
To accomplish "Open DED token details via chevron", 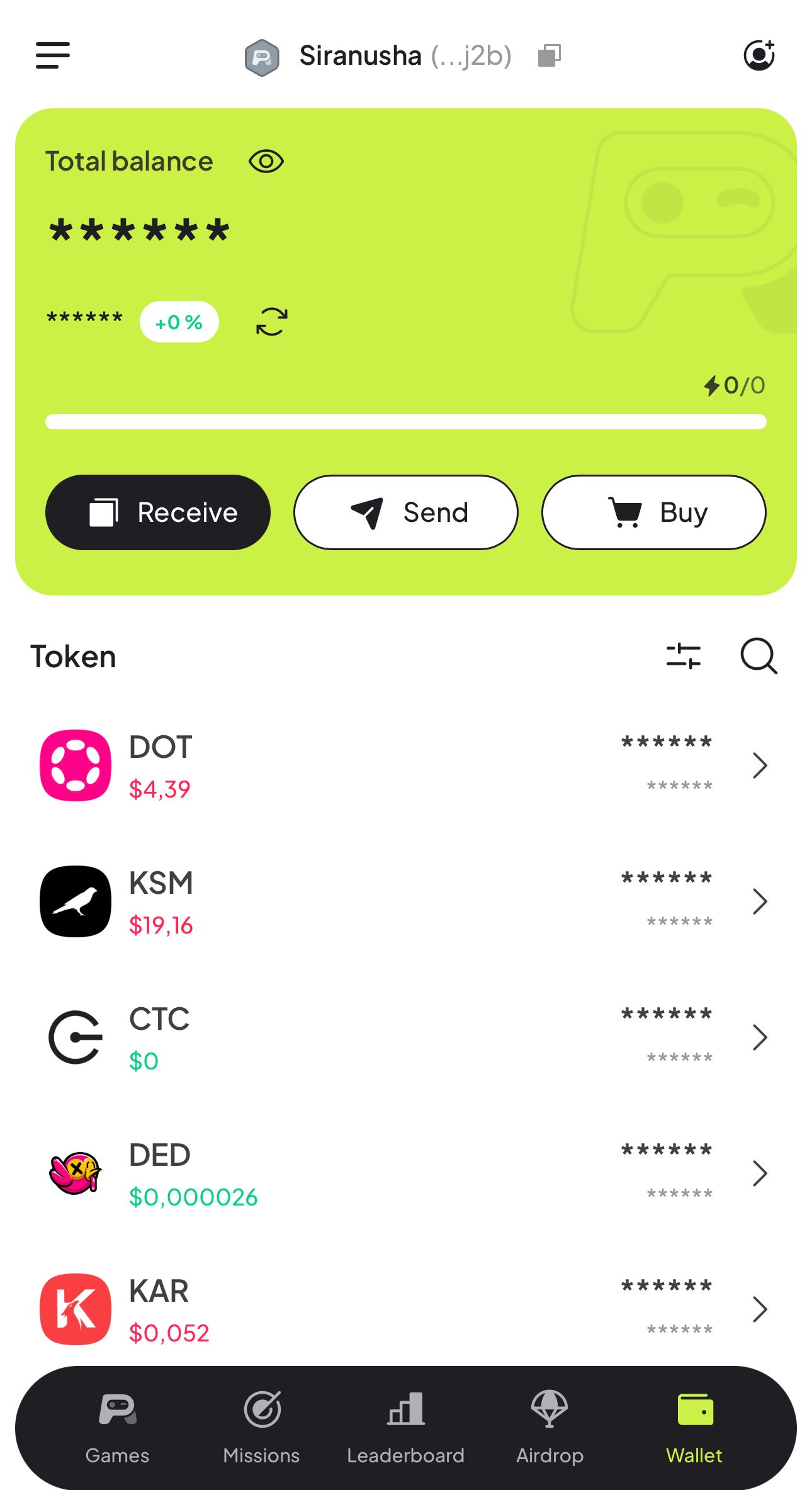I will (x=761, y=1173).
